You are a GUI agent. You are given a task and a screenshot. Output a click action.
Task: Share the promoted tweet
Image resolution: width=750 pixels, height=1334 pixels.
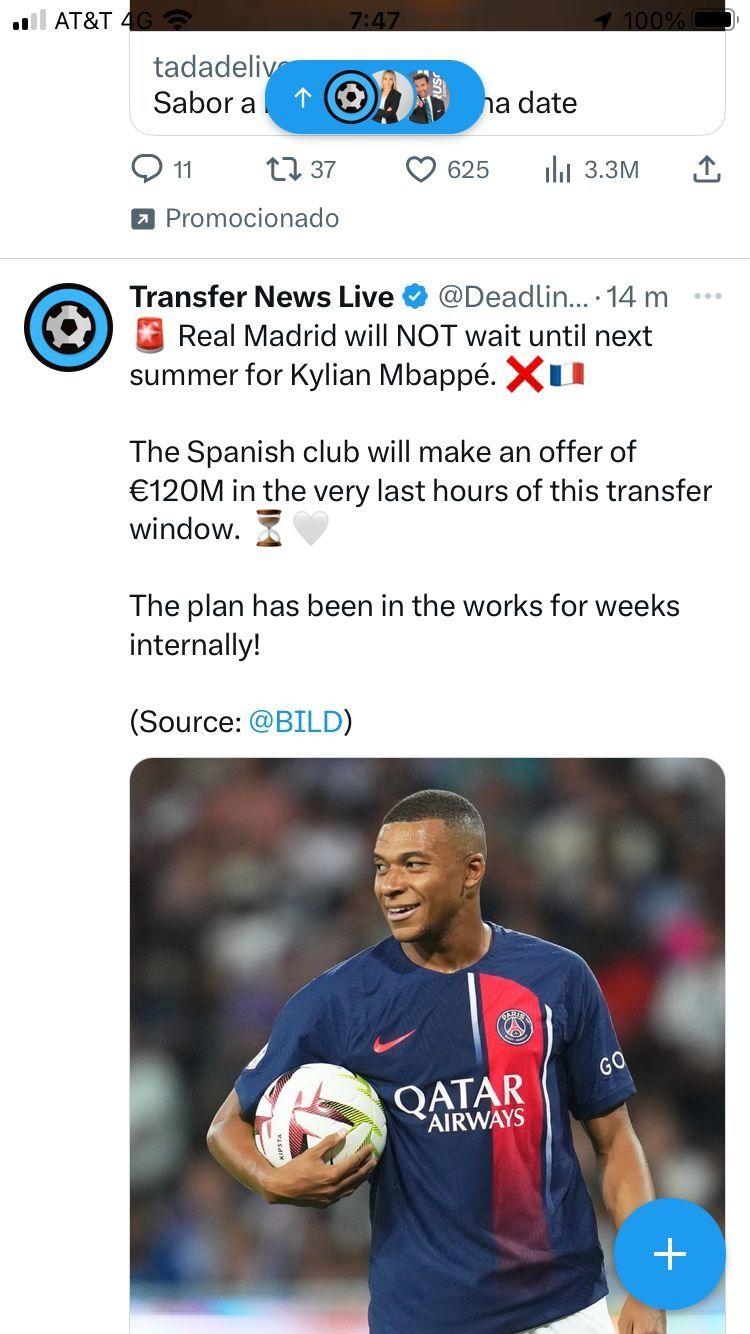[x=706, y=170]
